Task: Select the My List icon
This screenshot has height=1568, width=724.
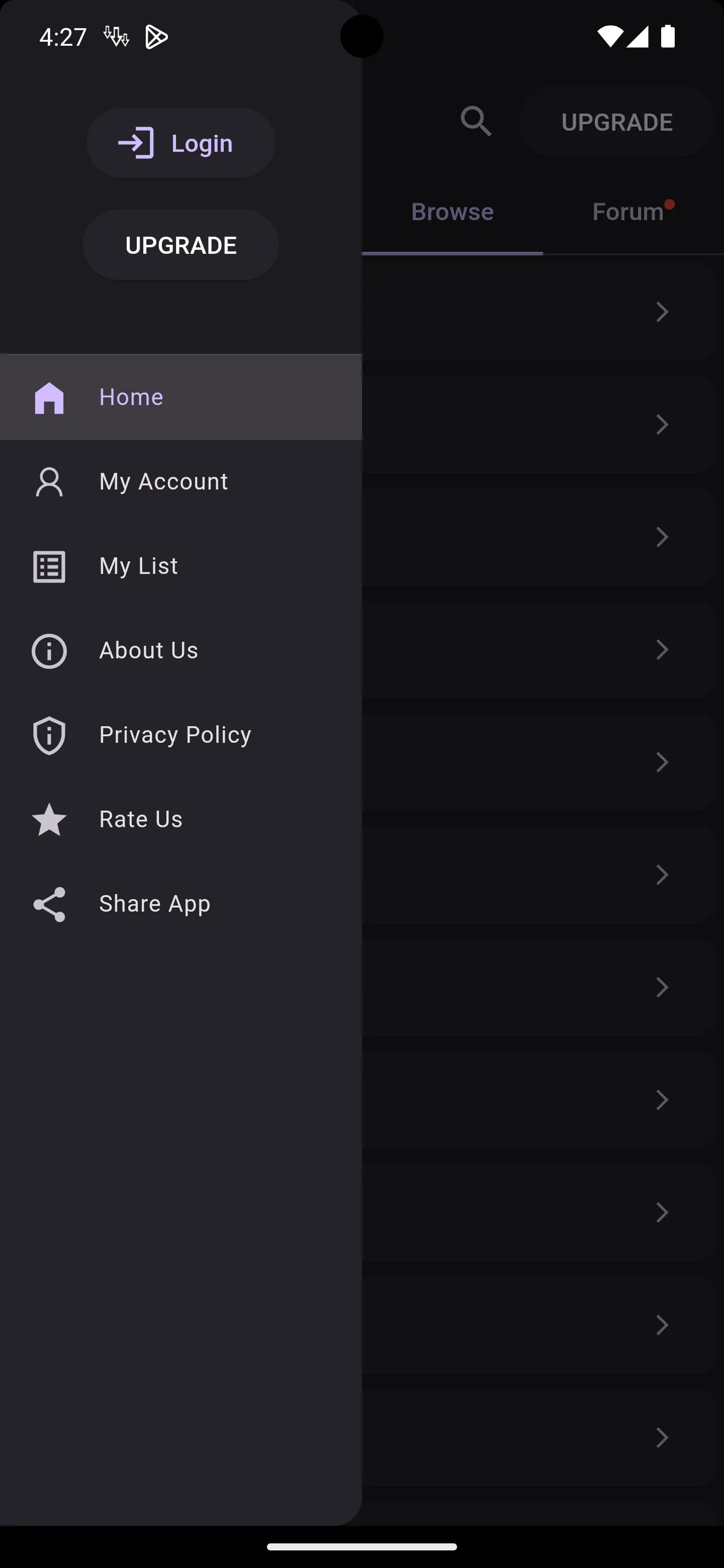Action: (x=49, y=566)
